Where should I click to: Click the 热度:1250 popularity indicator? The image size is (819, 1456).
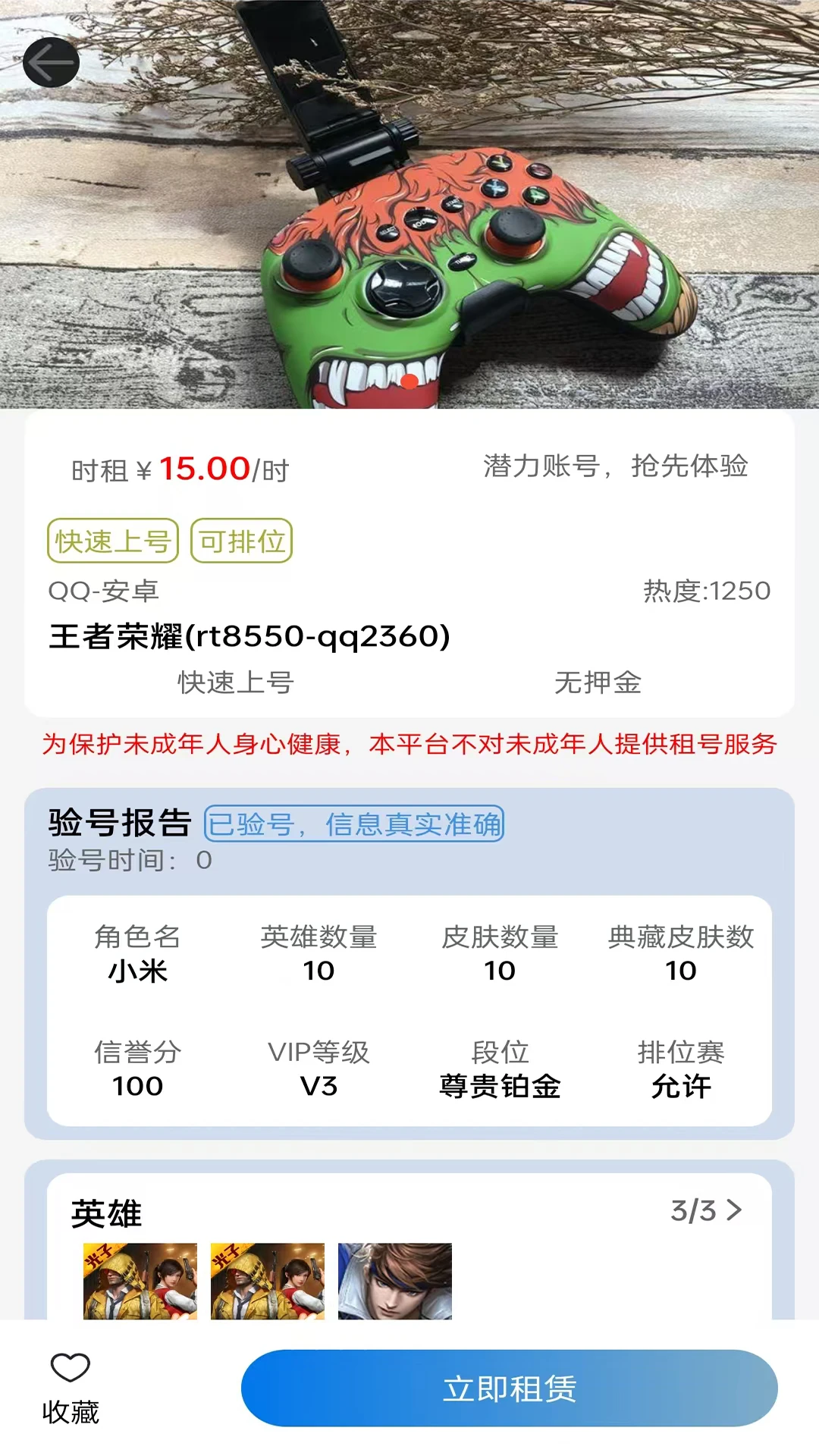click(706, 592)
